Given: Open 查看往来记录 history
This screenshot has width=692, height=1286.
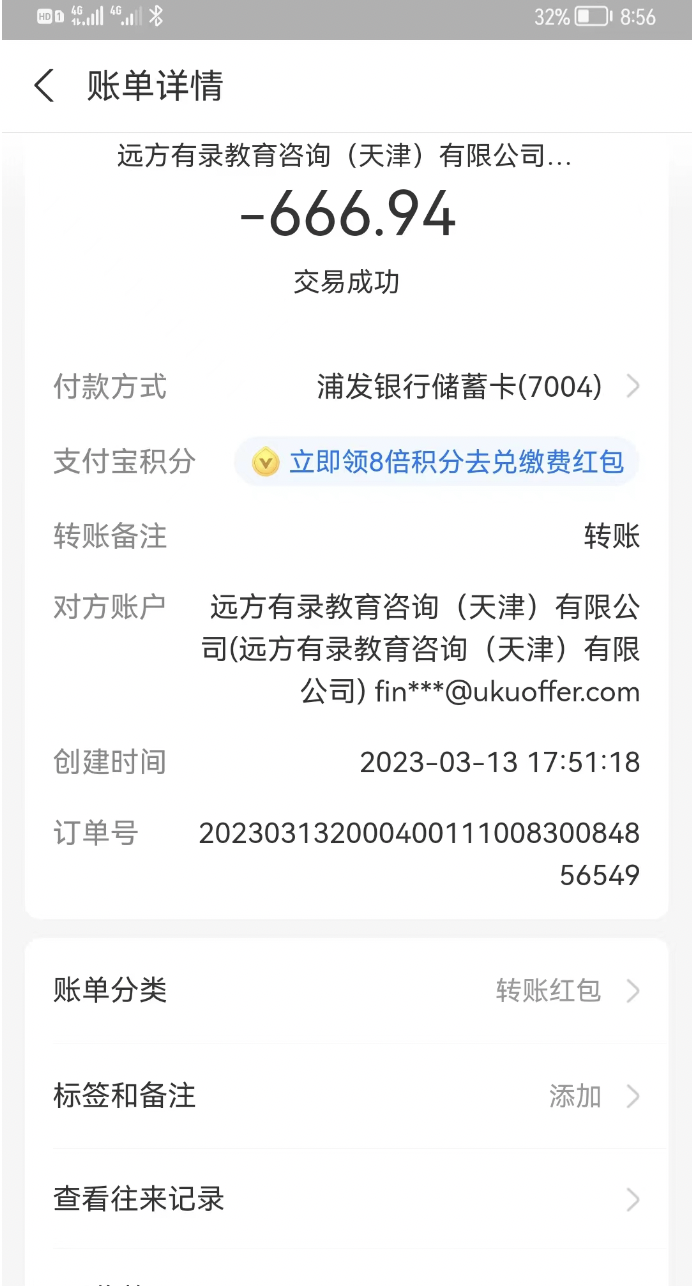Looking at the screenshot, I should click(346, 1199).
